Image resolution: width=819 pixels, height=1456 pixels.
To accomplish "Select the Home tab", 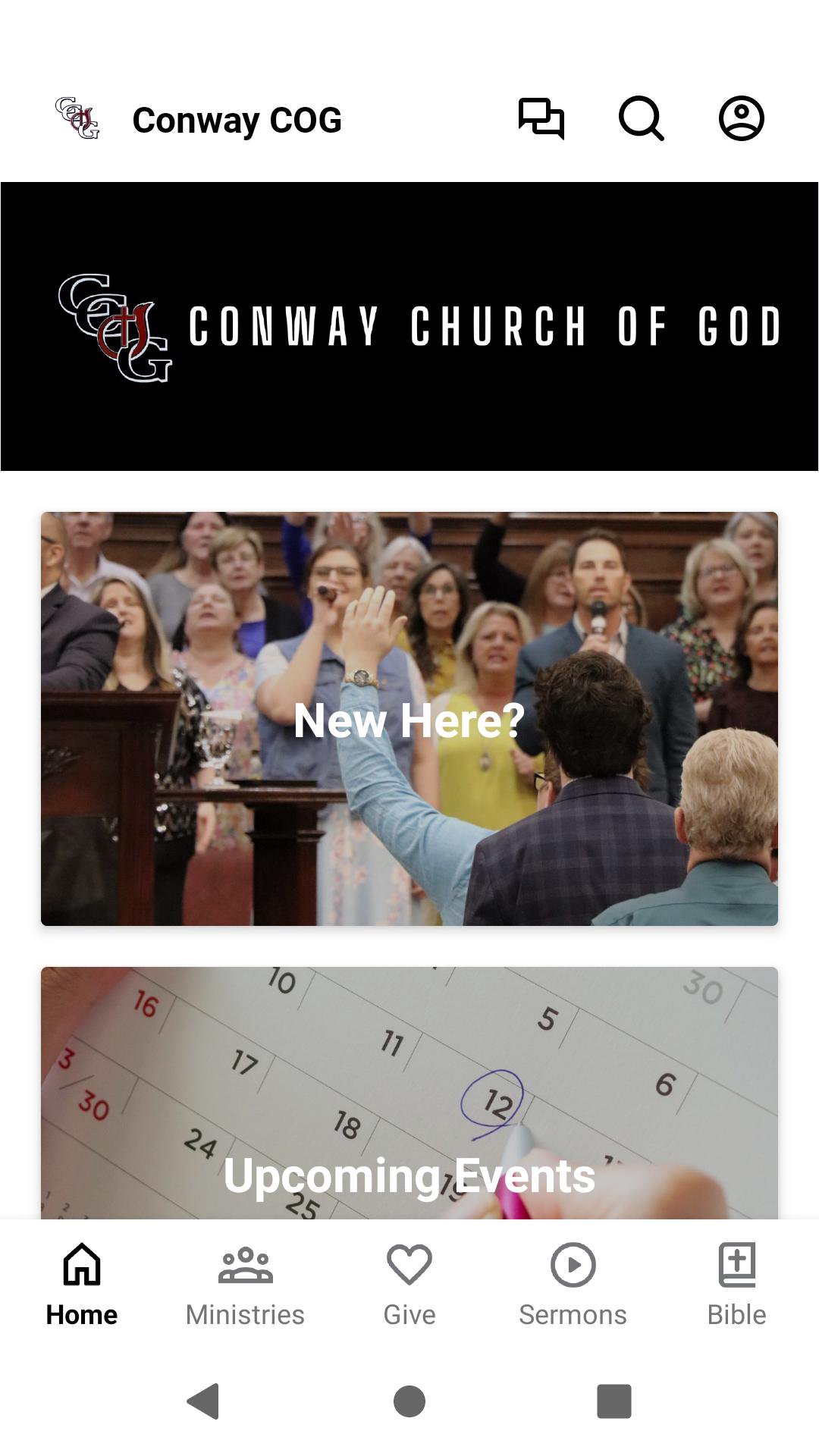I will tap(82, 1282).
